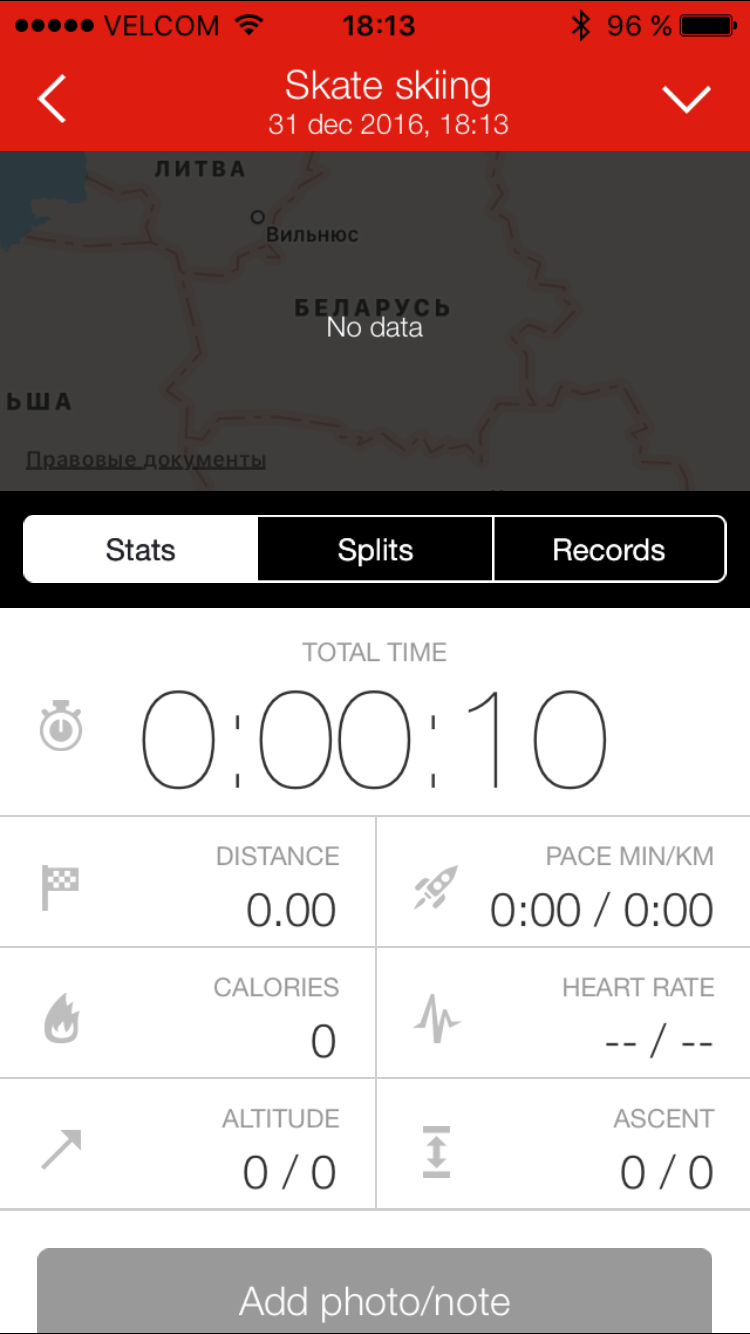Switch to the Records tab
This screenshot has height=1334, width=750.
[609, 549]
